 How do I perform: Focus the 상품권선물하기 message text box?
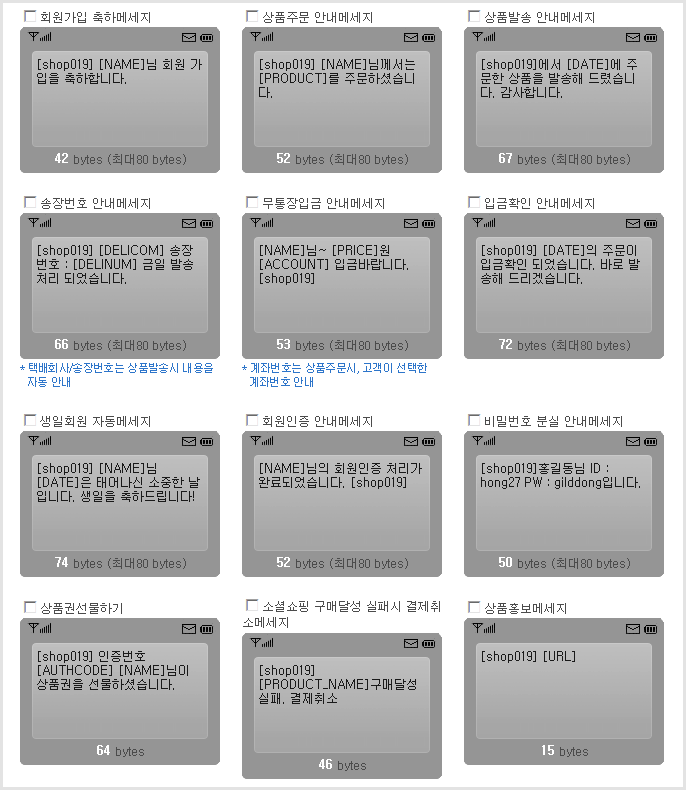pyautogui.click(x=119, y=689)
